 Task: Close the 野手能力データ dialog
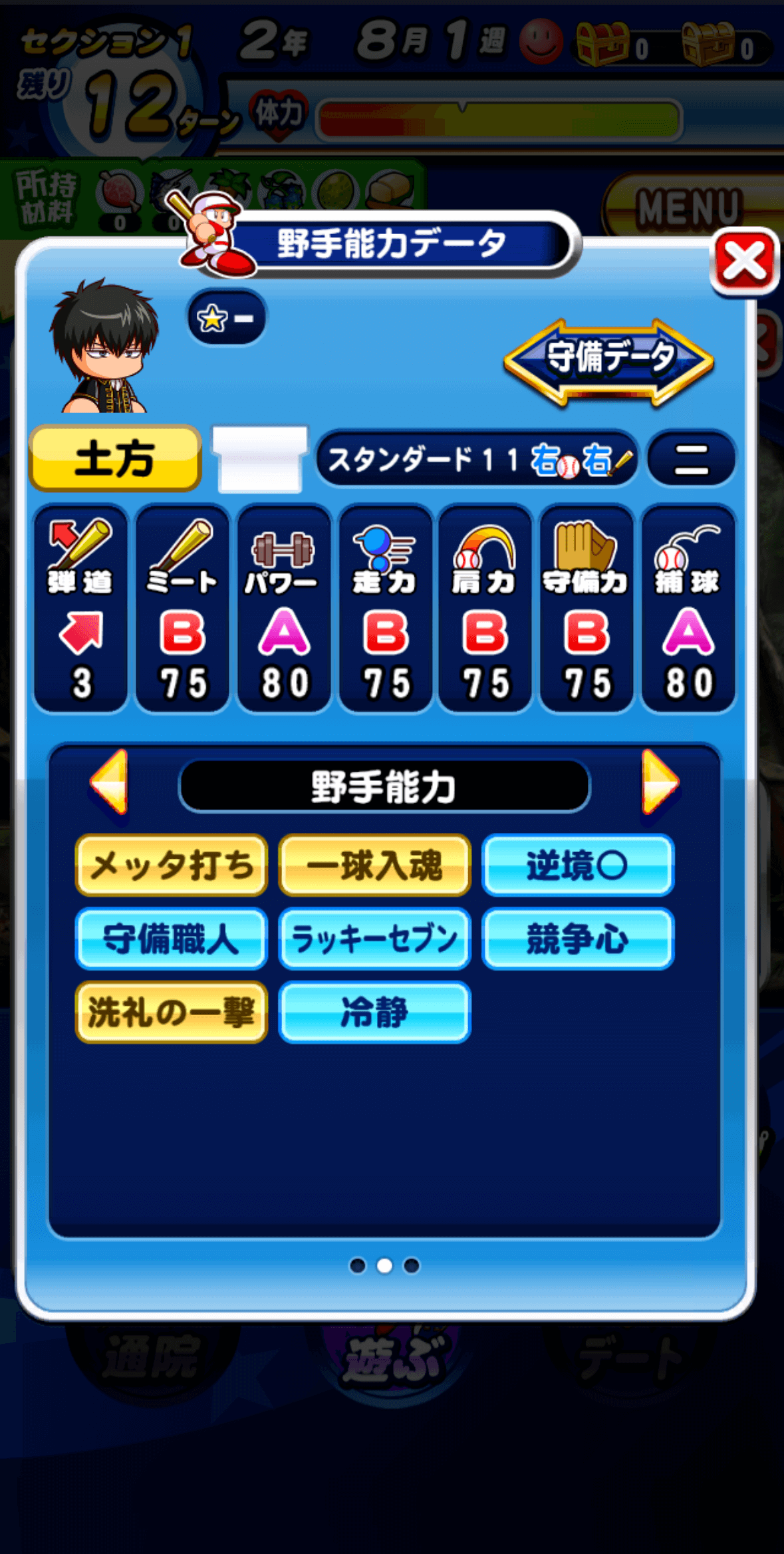coord(743,261)
